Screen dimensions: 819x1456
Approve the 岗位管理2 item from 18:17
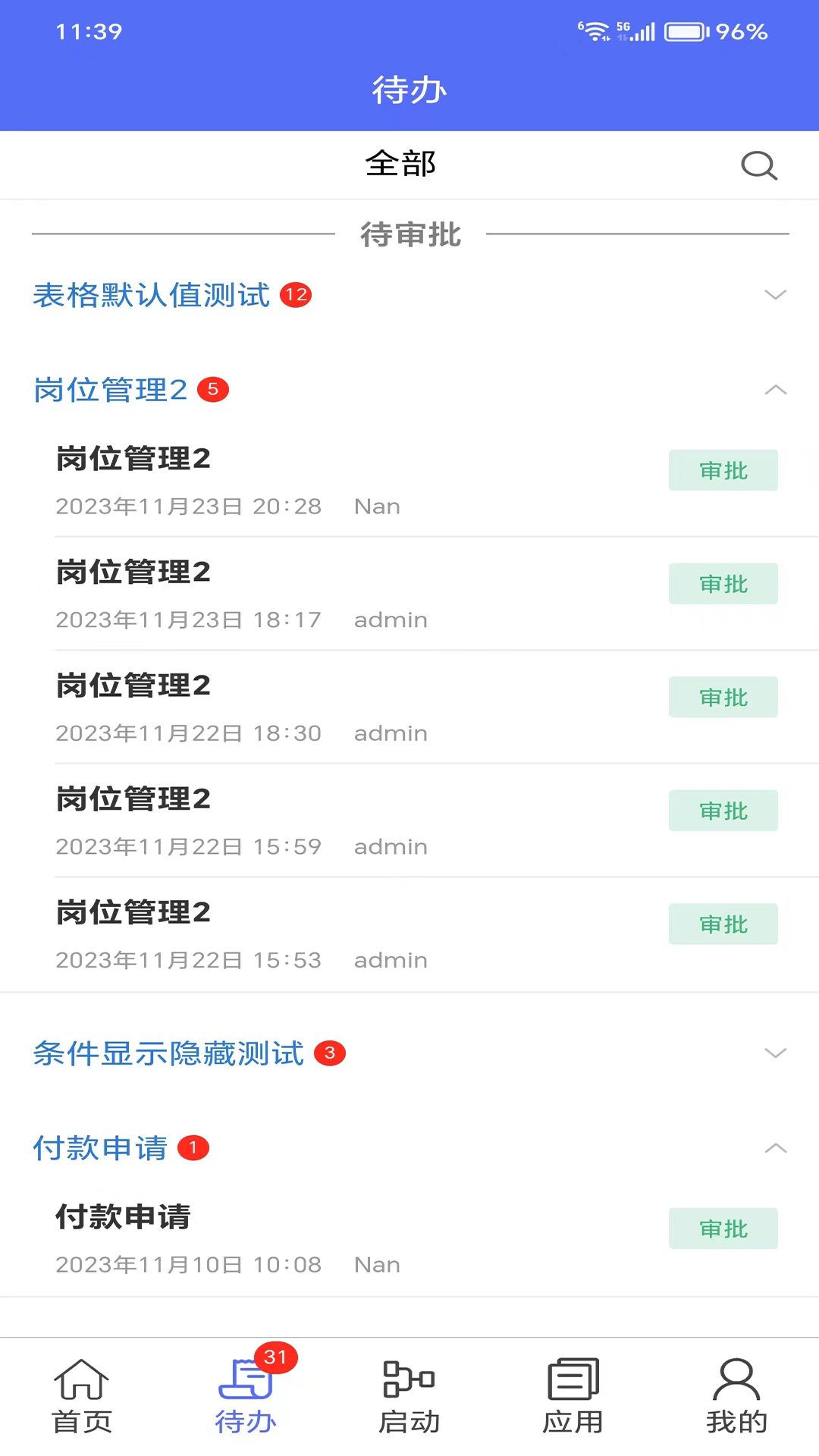coord(723,584)
